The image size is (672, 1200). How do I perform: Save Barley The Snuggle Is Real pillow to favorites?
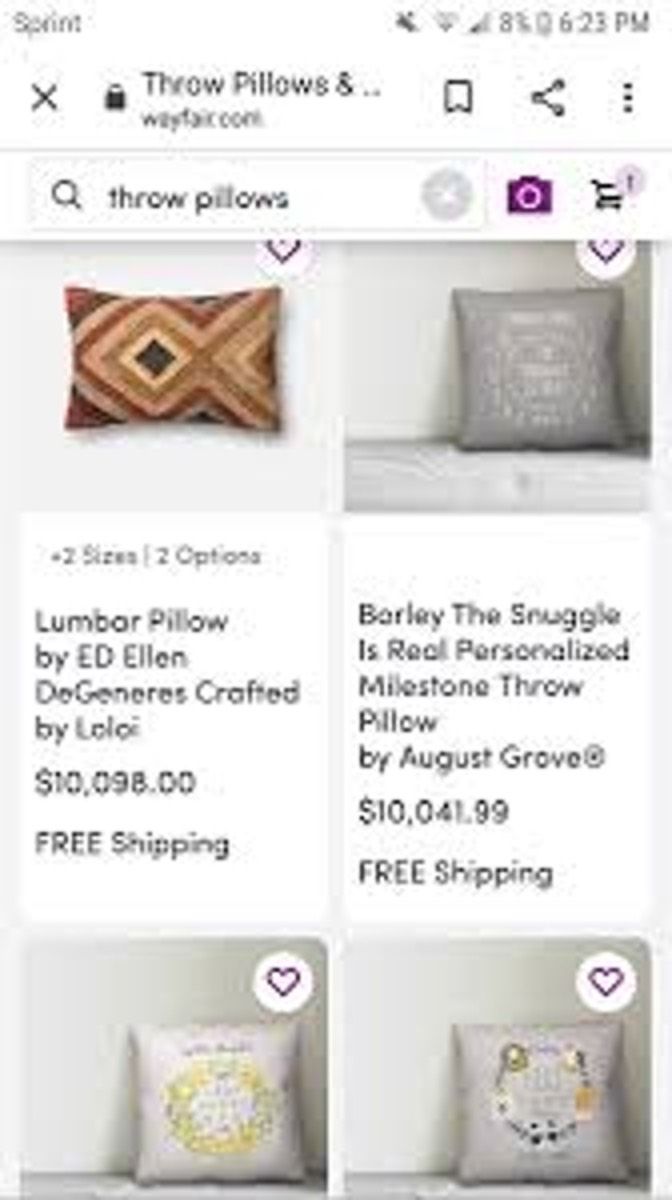606,250
